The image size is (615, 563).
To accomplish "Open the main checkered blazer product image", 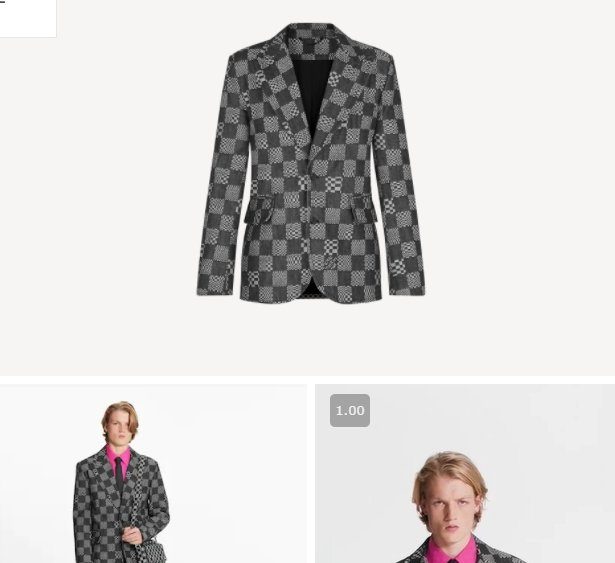I will (x=310, y=165).
